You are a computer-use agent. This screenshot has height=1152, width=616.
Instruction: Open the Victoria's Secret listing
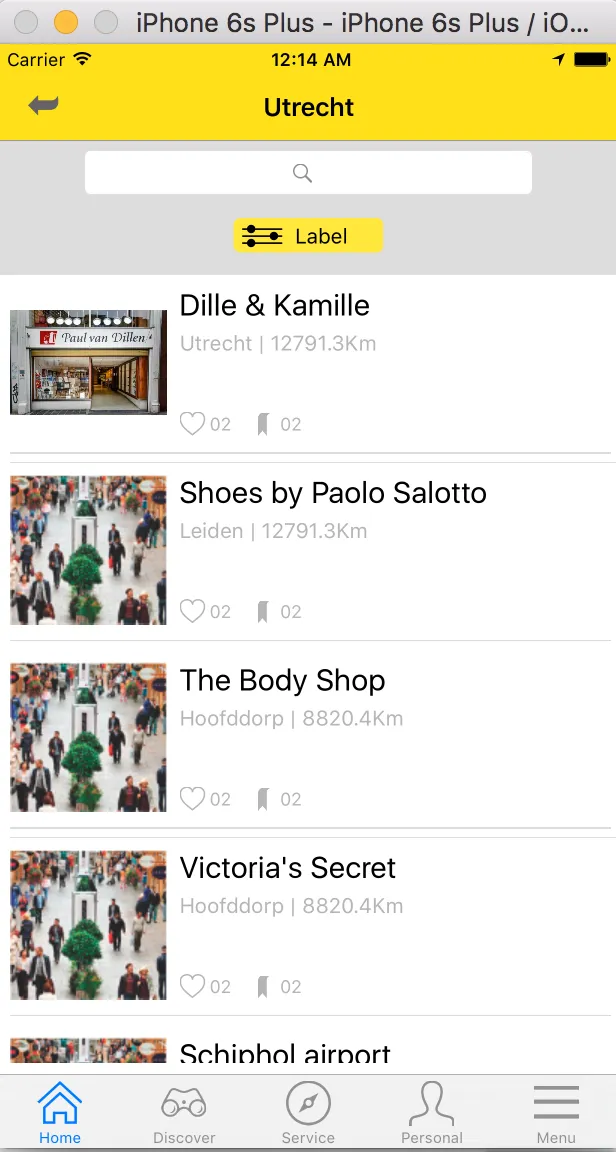tap(287, 868)
